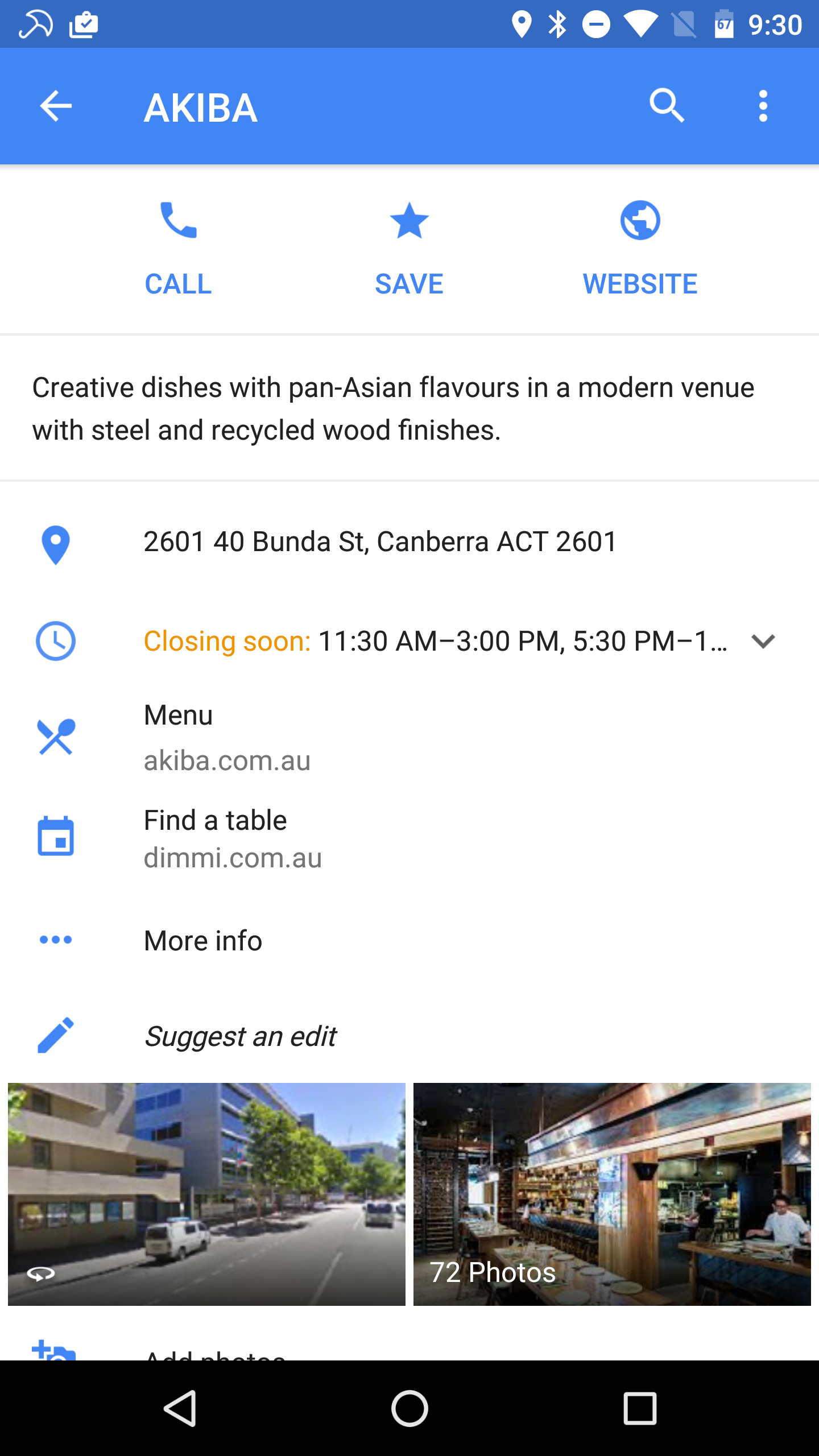This screenshot has height=1456, width=819.
Task: Open recent apps from the navigation bar
Action: tap(640, 1408)
